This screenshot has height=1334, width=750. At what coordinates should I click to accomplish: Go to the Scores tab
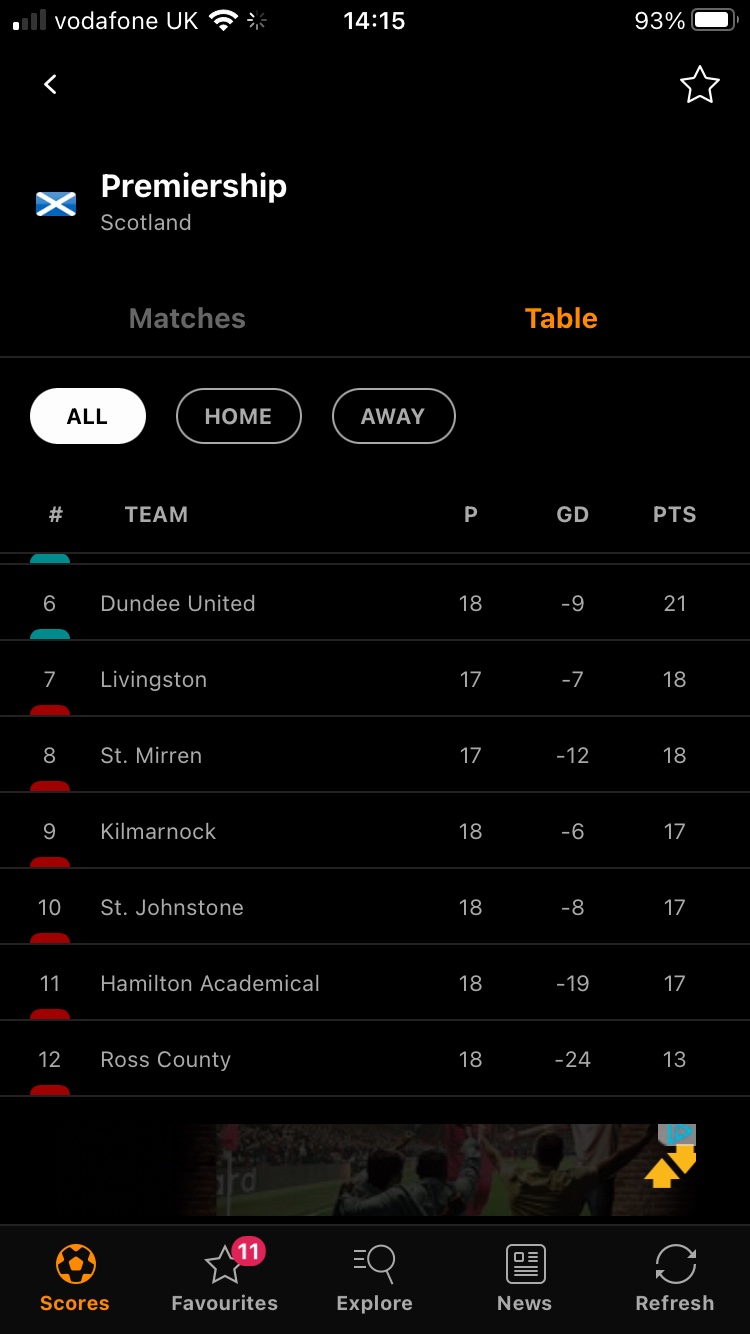click(75, 1278)
